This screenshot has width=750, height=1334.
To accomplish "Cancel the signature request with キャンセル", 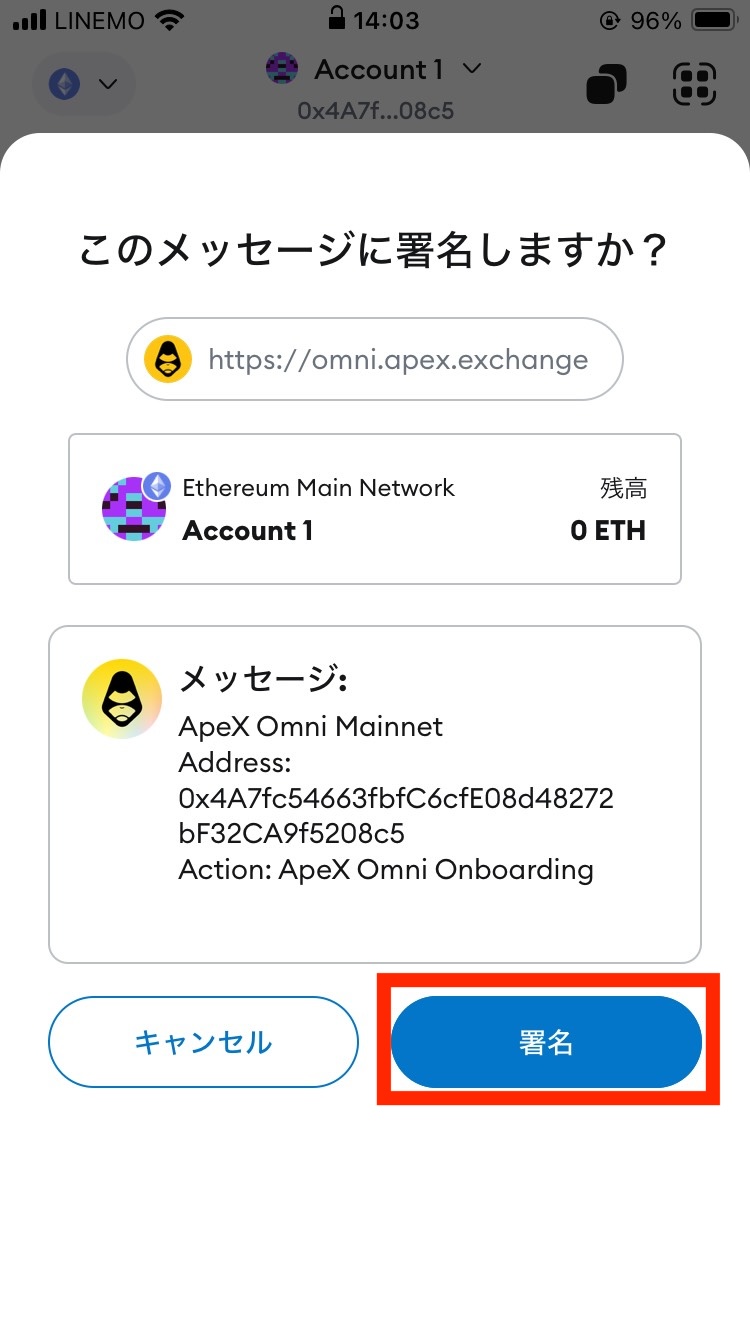I will 203,1042.
